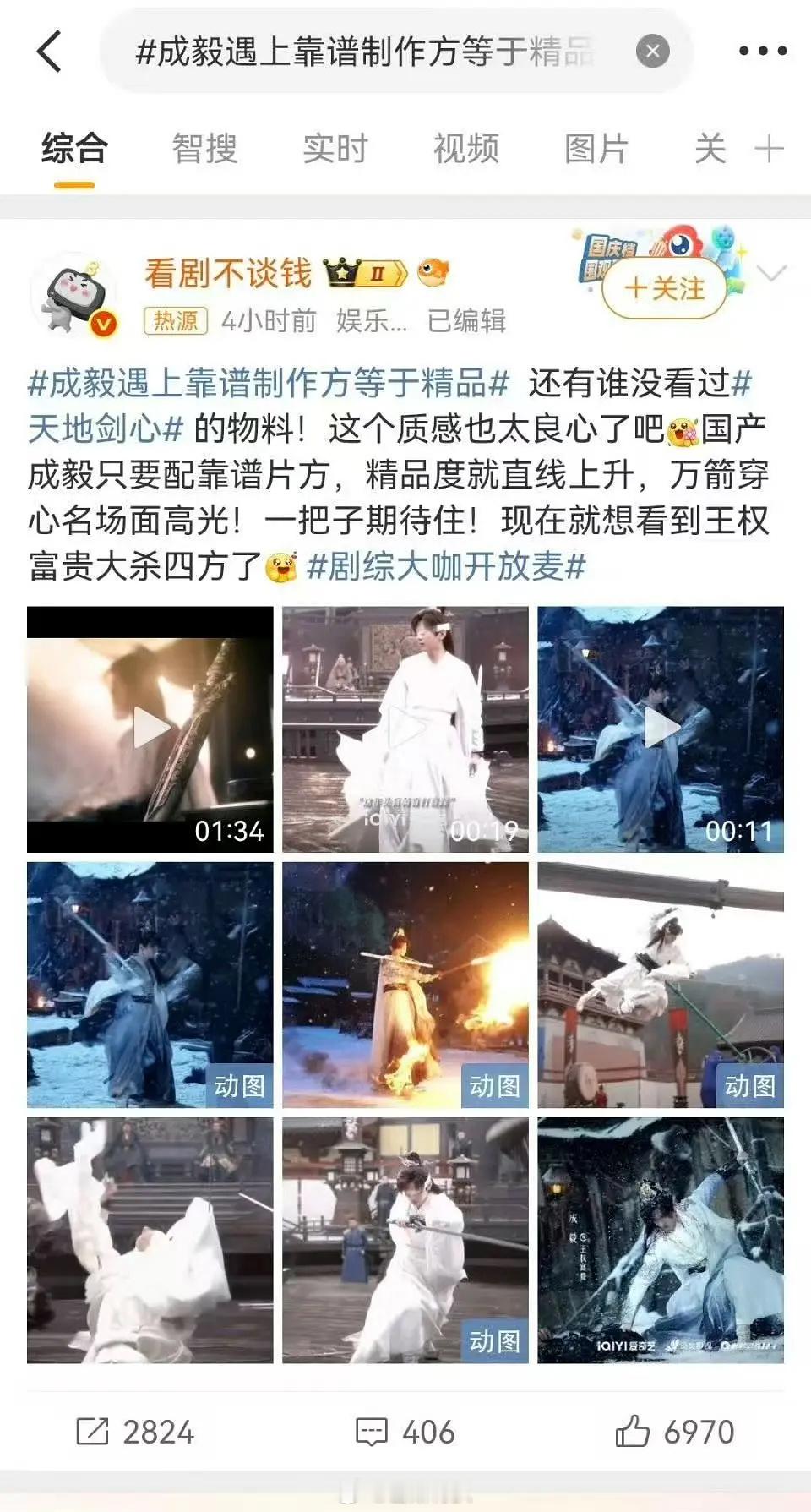This screenshot has height=1512, width=811.
Task: Clear the search query text
Action: click(652, 52)
